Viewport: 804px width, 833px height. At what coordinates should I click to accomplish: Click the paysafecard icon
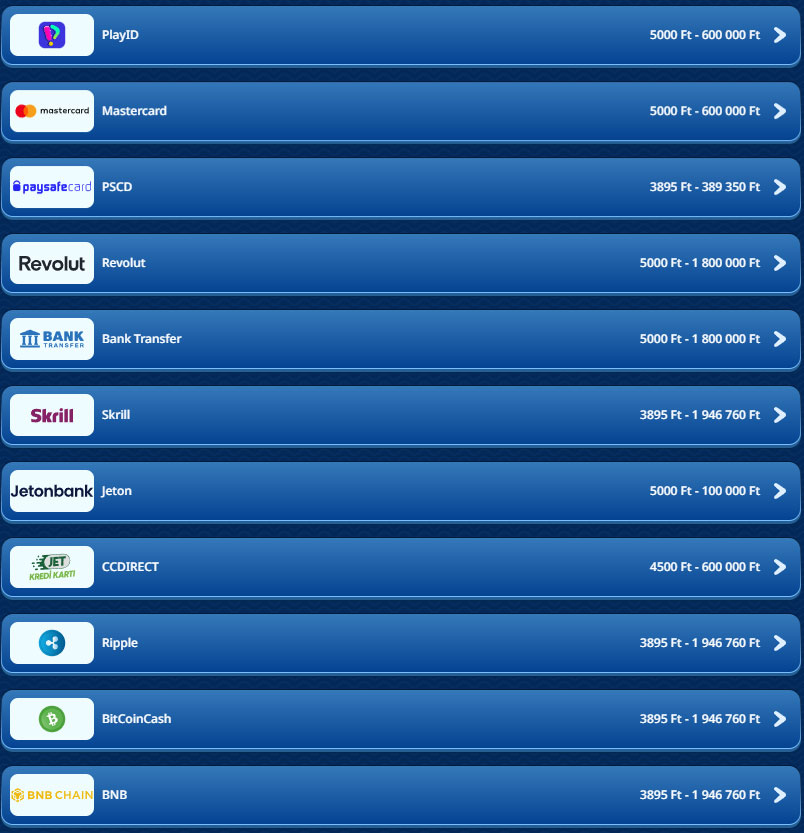tap(51, 186)
